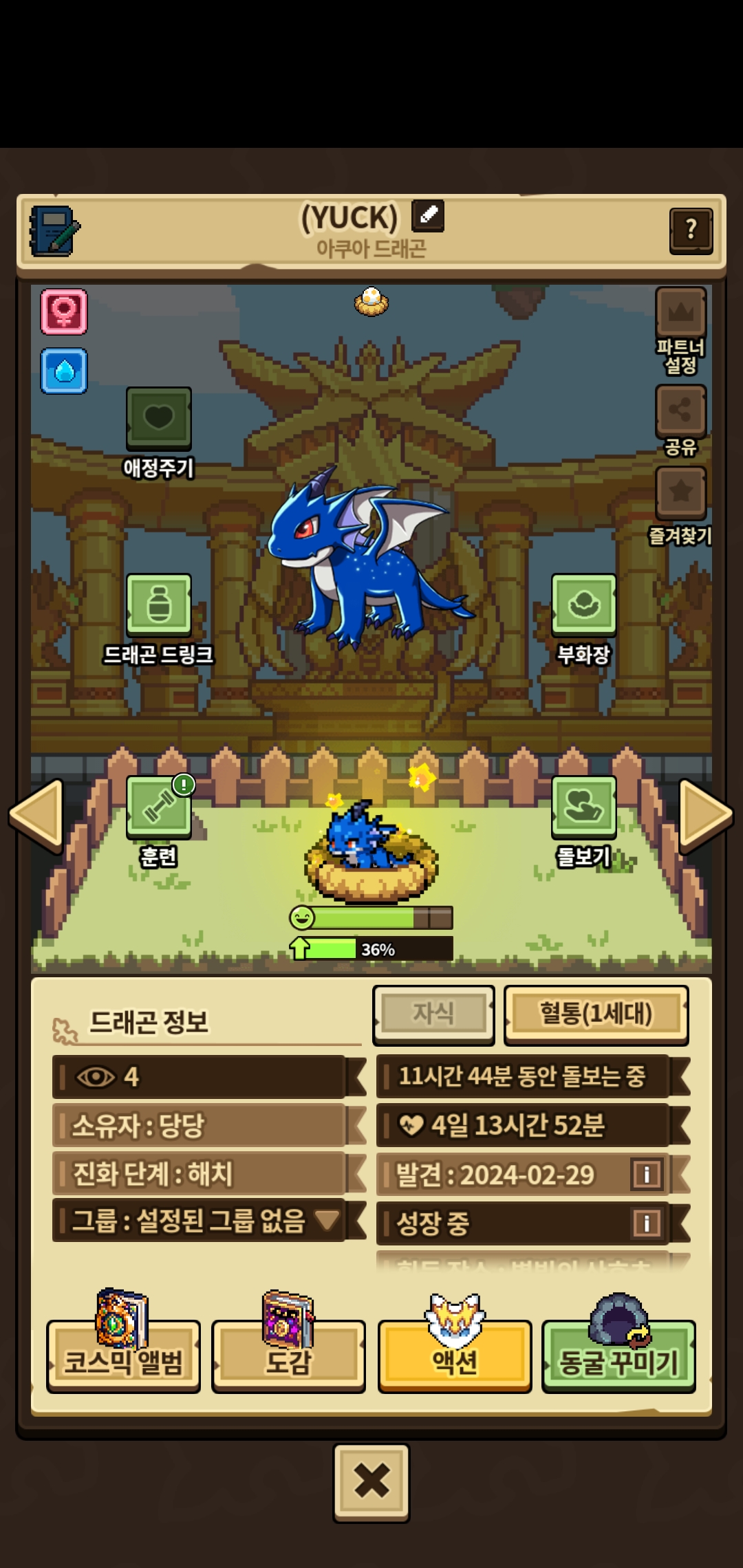Tap the pencil icon to rename YUCK
The height and width of the screenshot is (1568, 743).
coord(428,215)
